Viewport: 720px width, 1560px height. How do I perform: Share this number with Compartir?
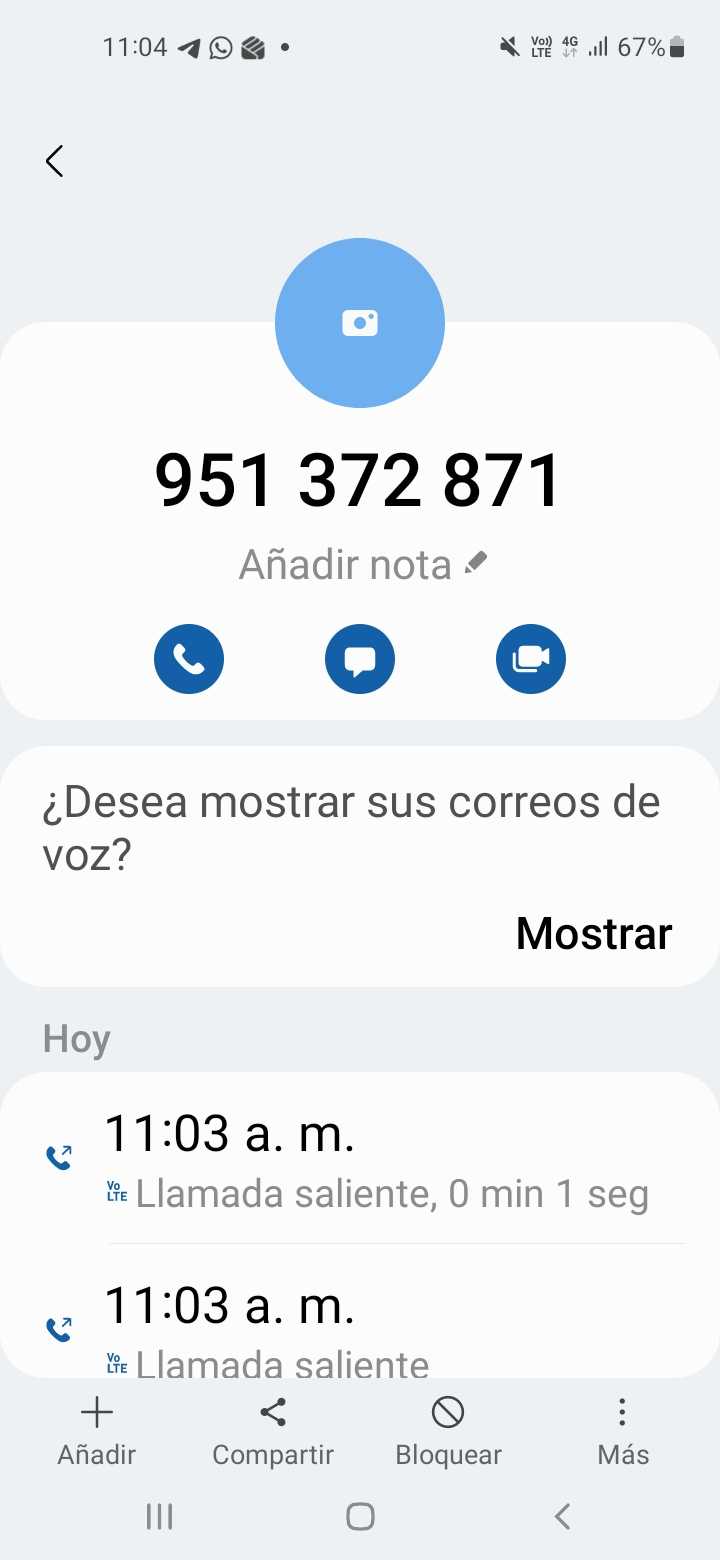click(273, 1431)
